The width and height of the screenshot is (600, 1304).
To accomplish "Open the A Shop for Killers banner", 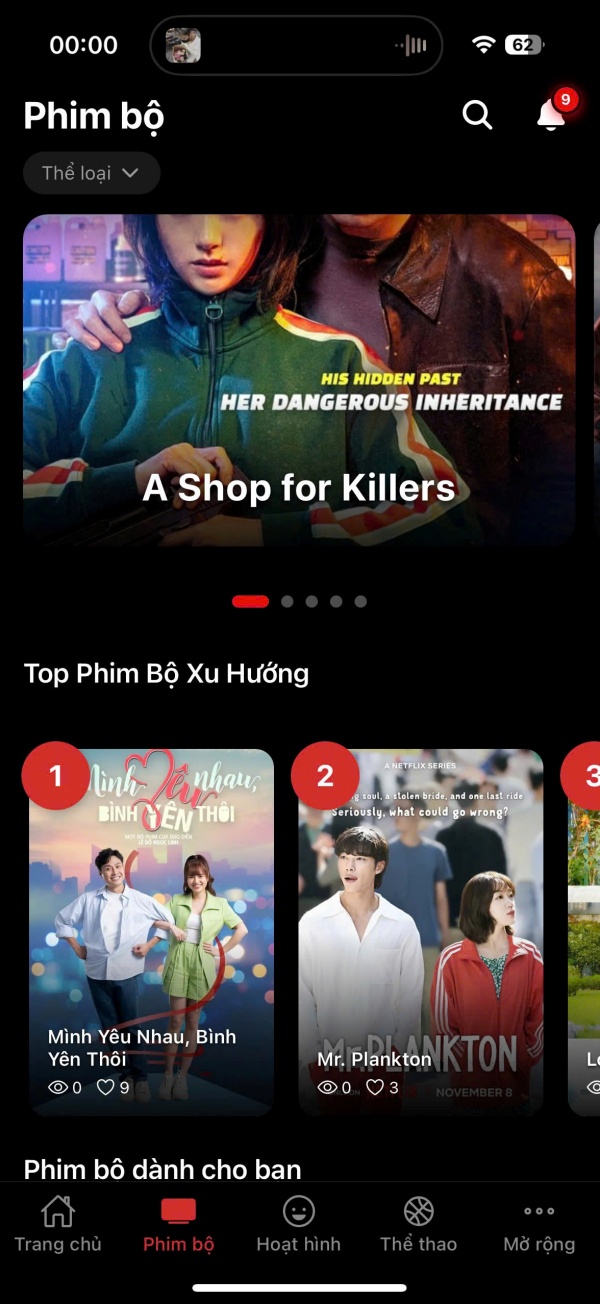I will 299,380.
